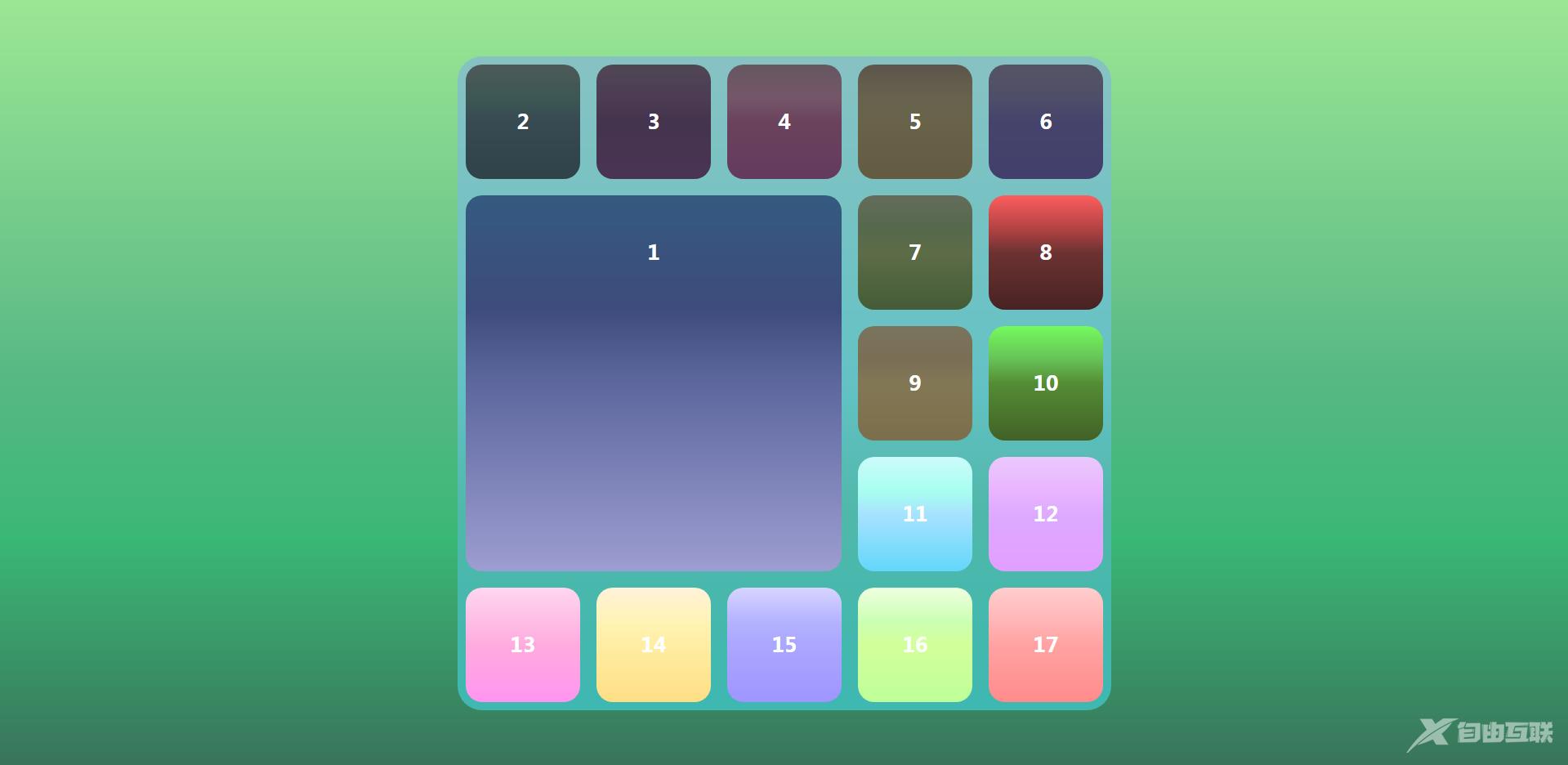The image size is (1568, 765).
Task: Tap the large tile numbered 1
Action: pyautogui.click(x=653, y=382)
